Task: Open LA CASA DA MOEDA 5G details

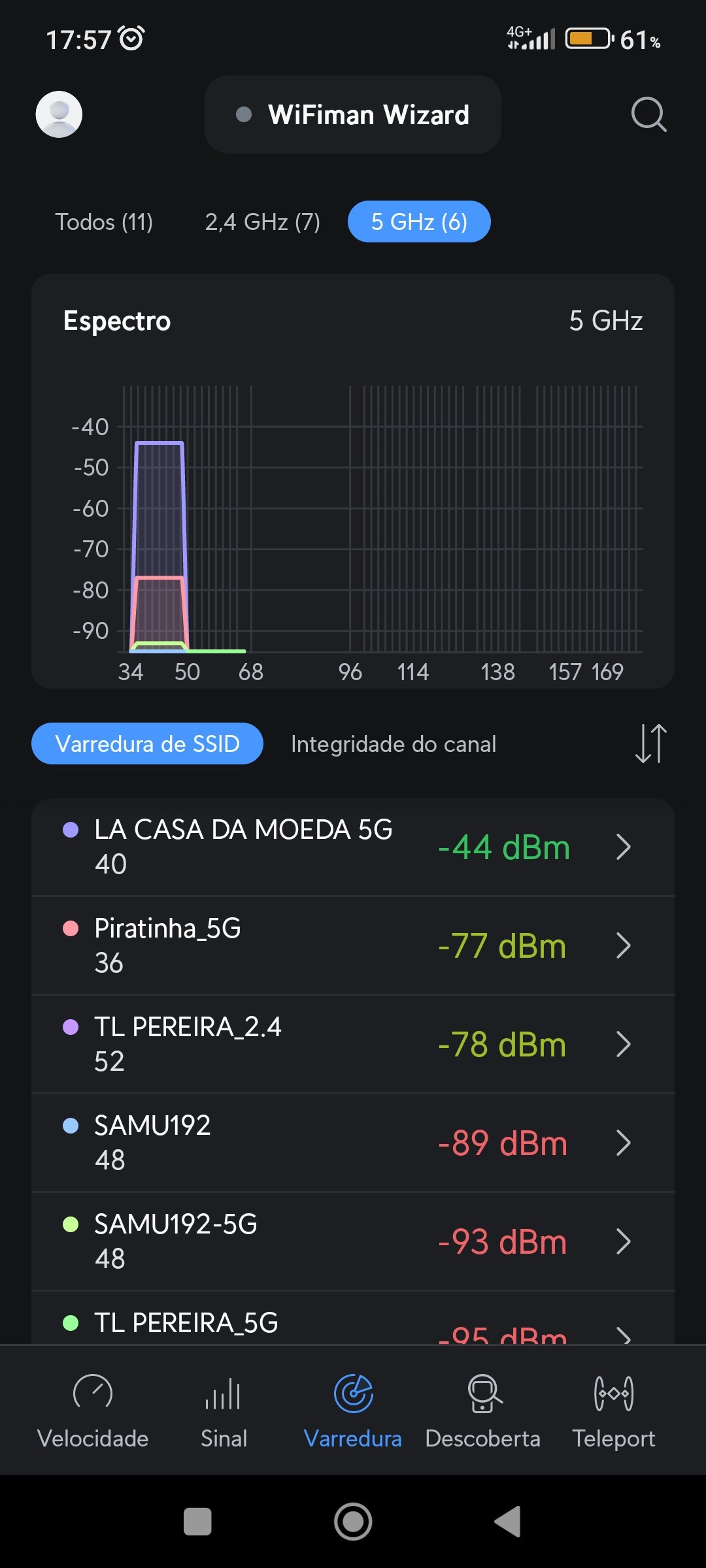Action: [x=353, y=847]
